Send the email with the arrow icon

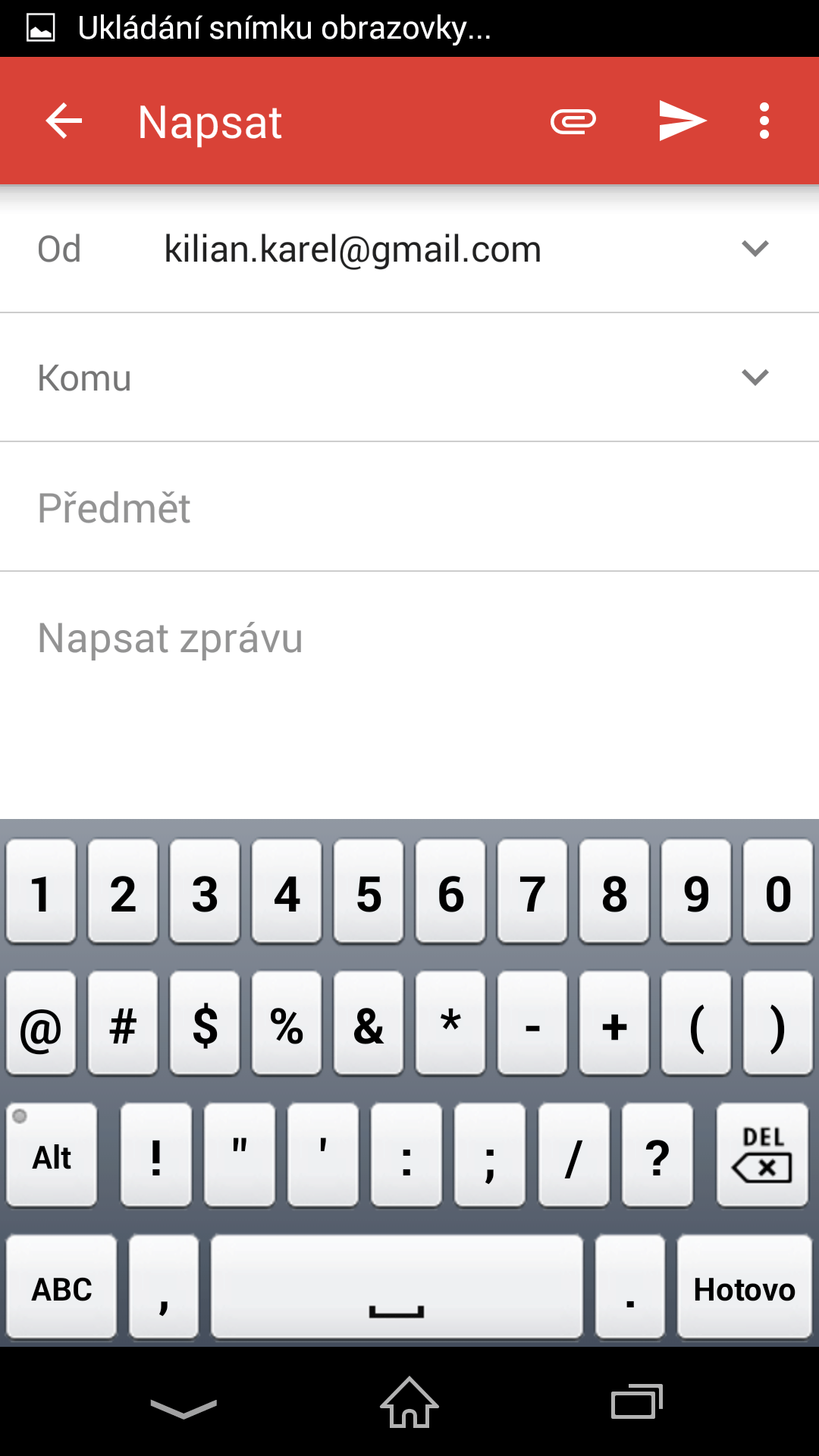682,121
